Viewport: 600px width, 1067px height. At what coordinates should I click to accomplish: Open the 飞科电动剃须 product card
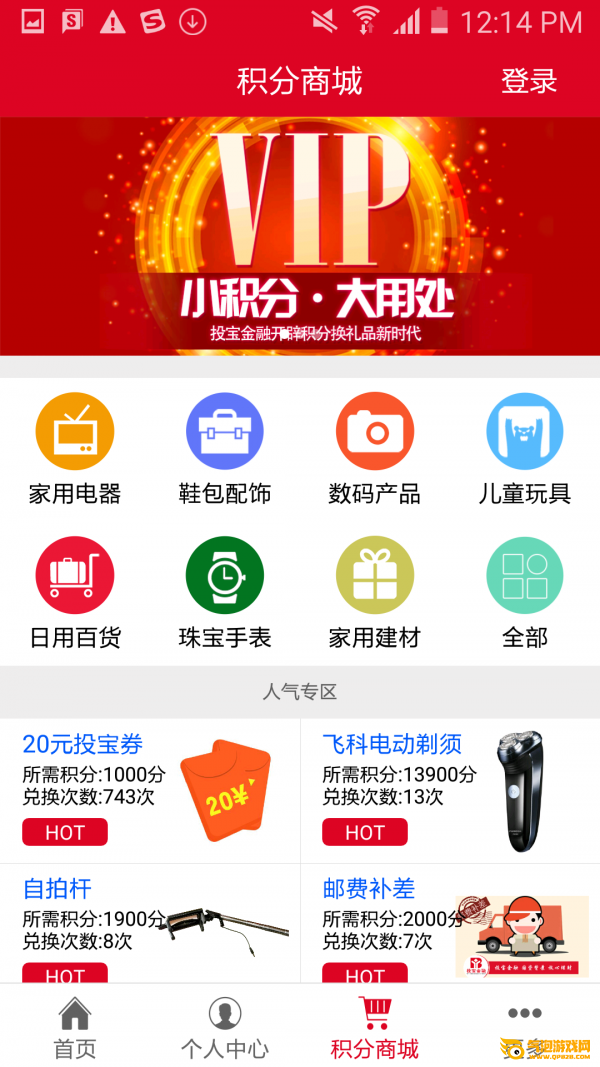450,791
